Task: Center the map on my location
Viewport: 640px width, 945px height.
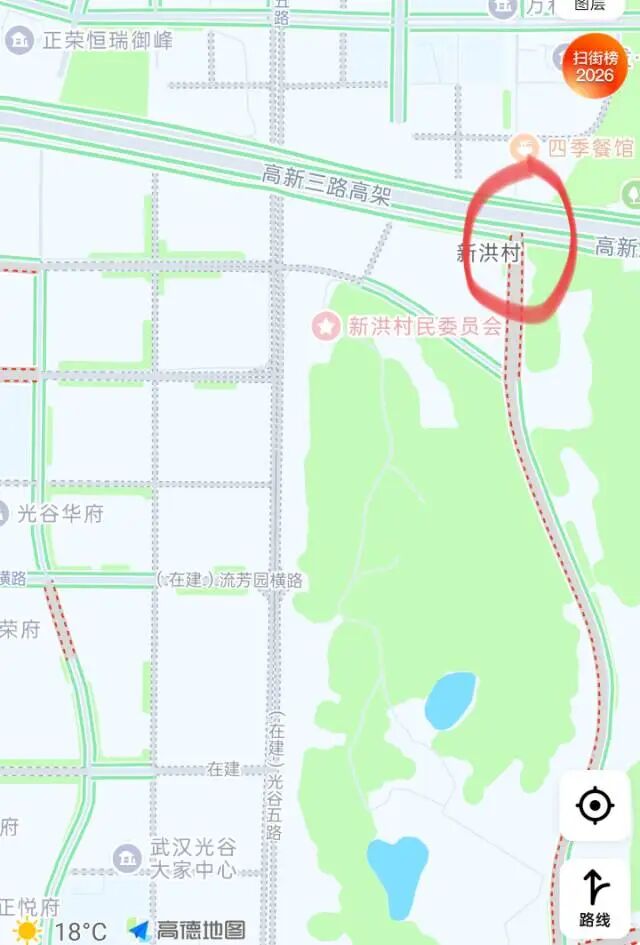Action: 595,805
